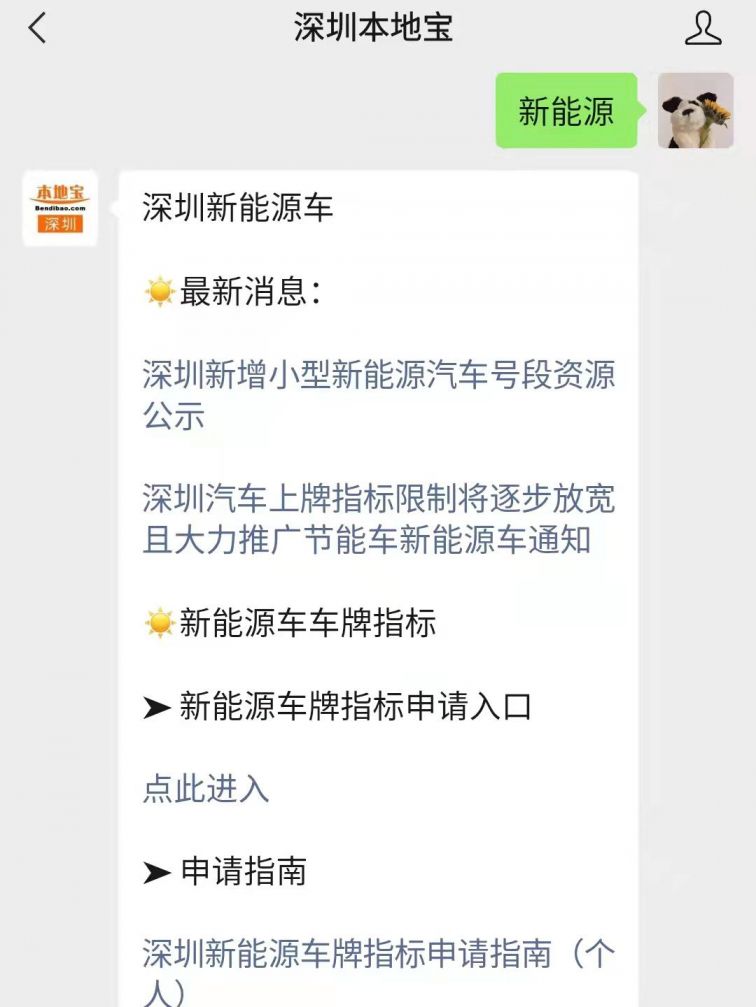Viewport: 756px width, 1007px height.
Task: Open the 点此进入 entry link
Action: coord(204,787)
